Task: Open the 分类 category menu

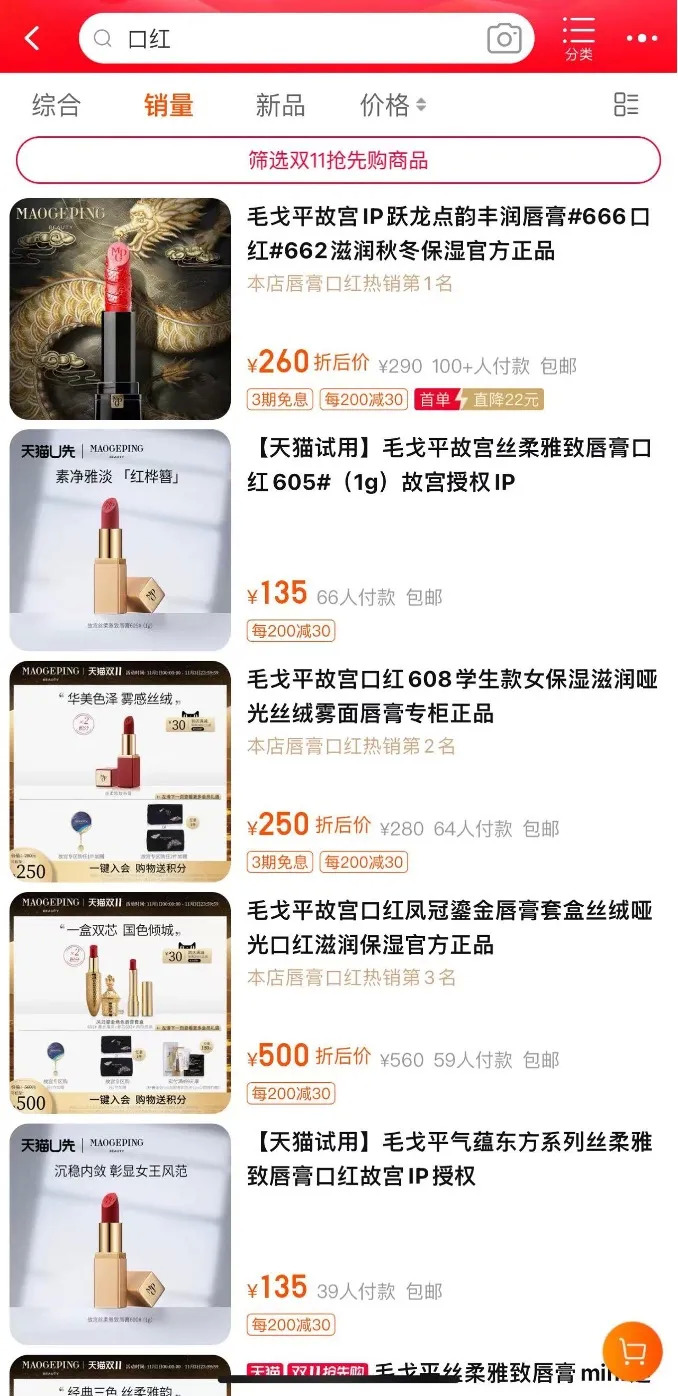Action: tap(578, 39)
